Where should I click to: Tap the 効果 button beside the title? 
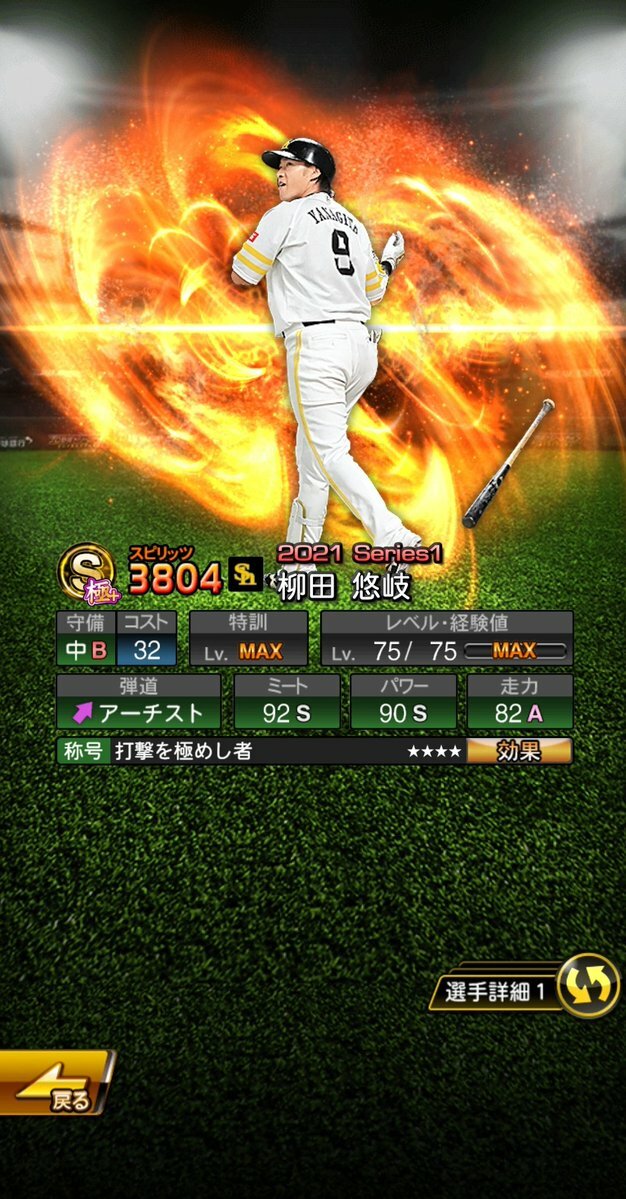(x=518, y=751)
